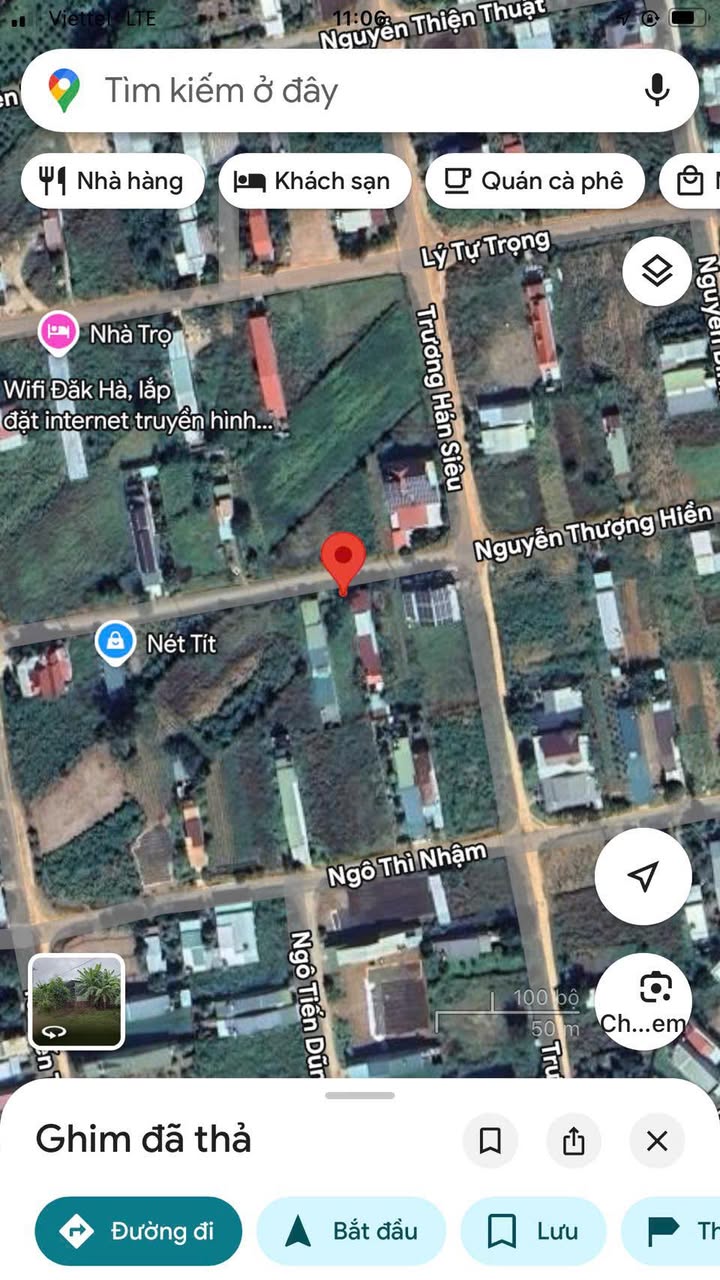Open the Street View thumbnail
The height and width of the screenshot is (1280, 720).
click(76, 1000)
